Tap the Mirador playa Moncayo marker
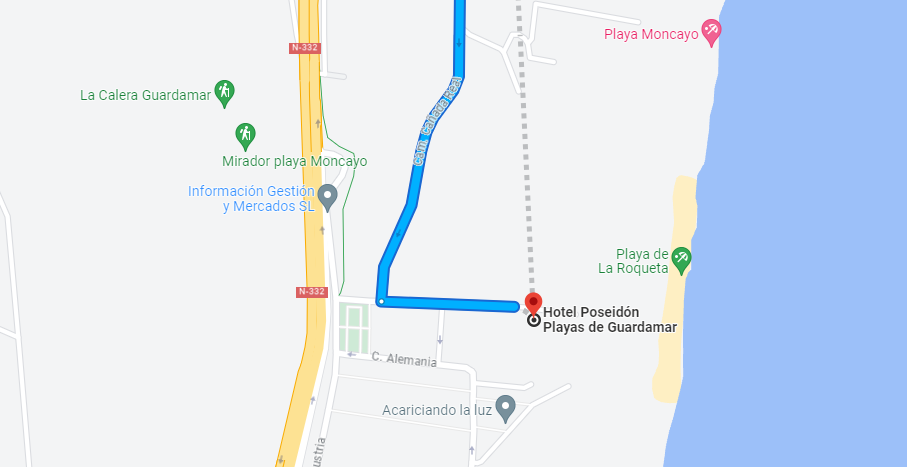Viewport: 907px width, 467px height. (x=245, y=134)
